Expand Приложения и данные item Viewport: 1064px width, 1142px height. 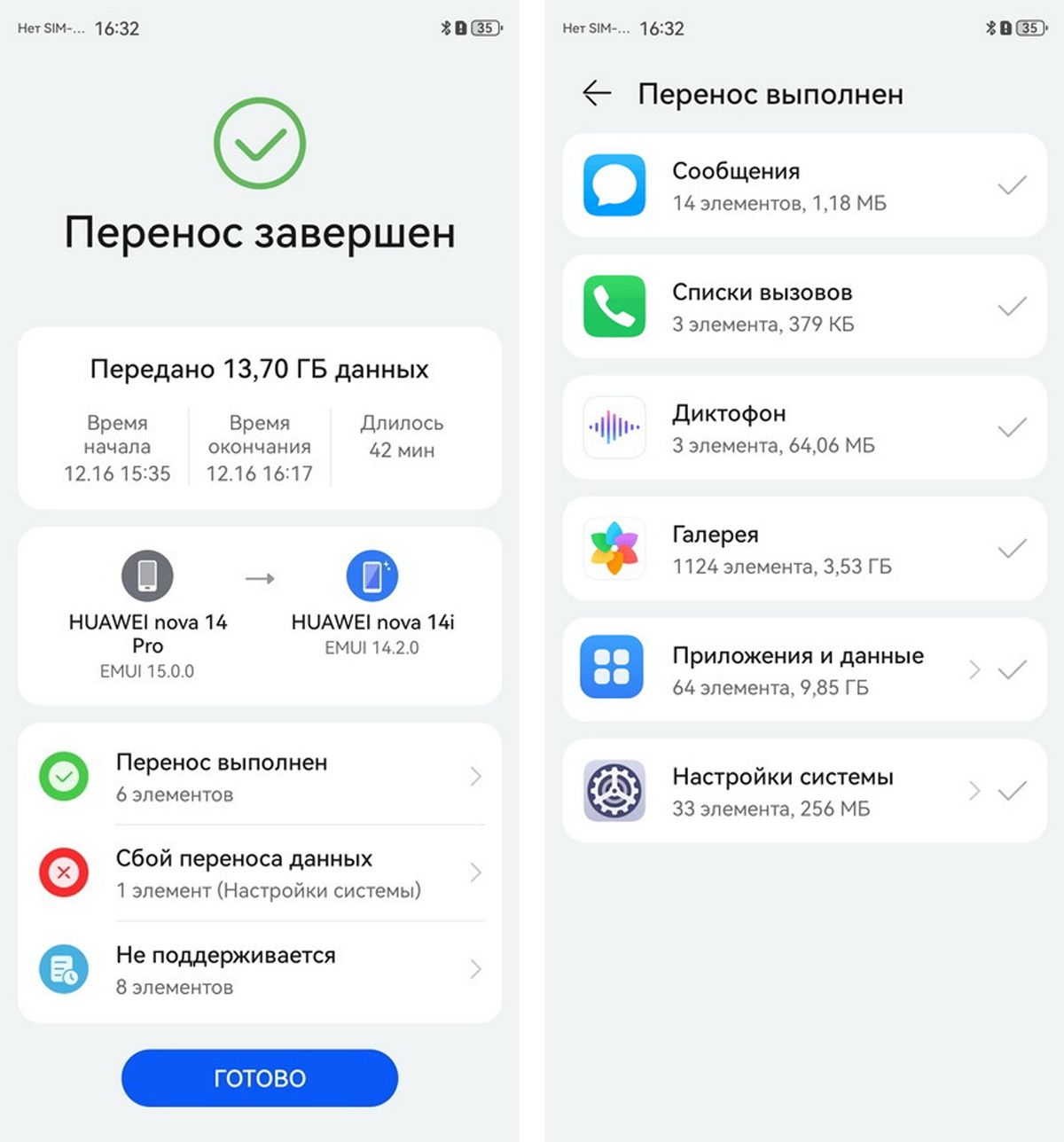coord(974,669)
